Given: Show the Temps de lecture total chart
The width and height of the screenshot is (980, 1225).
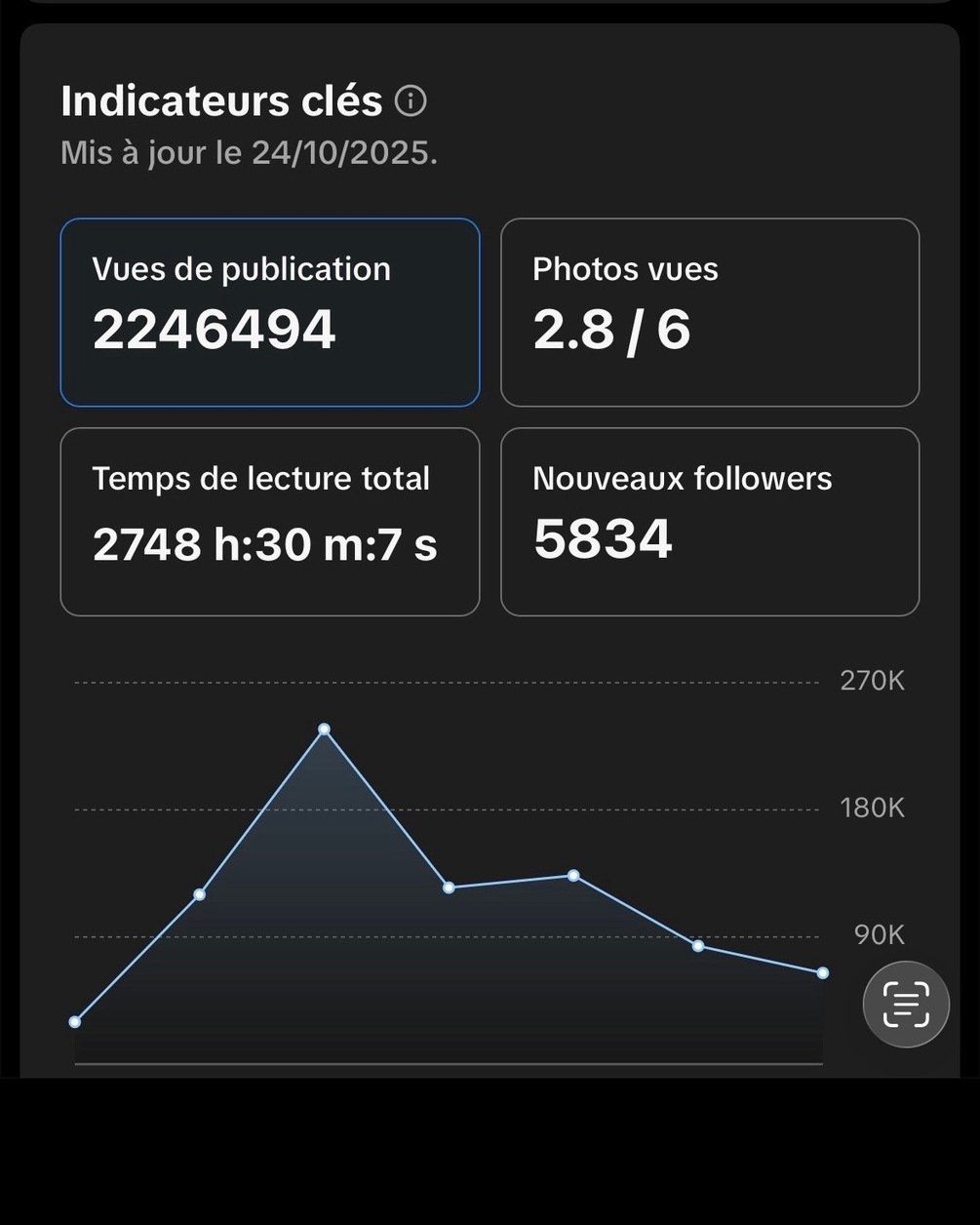Looking at the screenshot, I should tap(269, 522).
